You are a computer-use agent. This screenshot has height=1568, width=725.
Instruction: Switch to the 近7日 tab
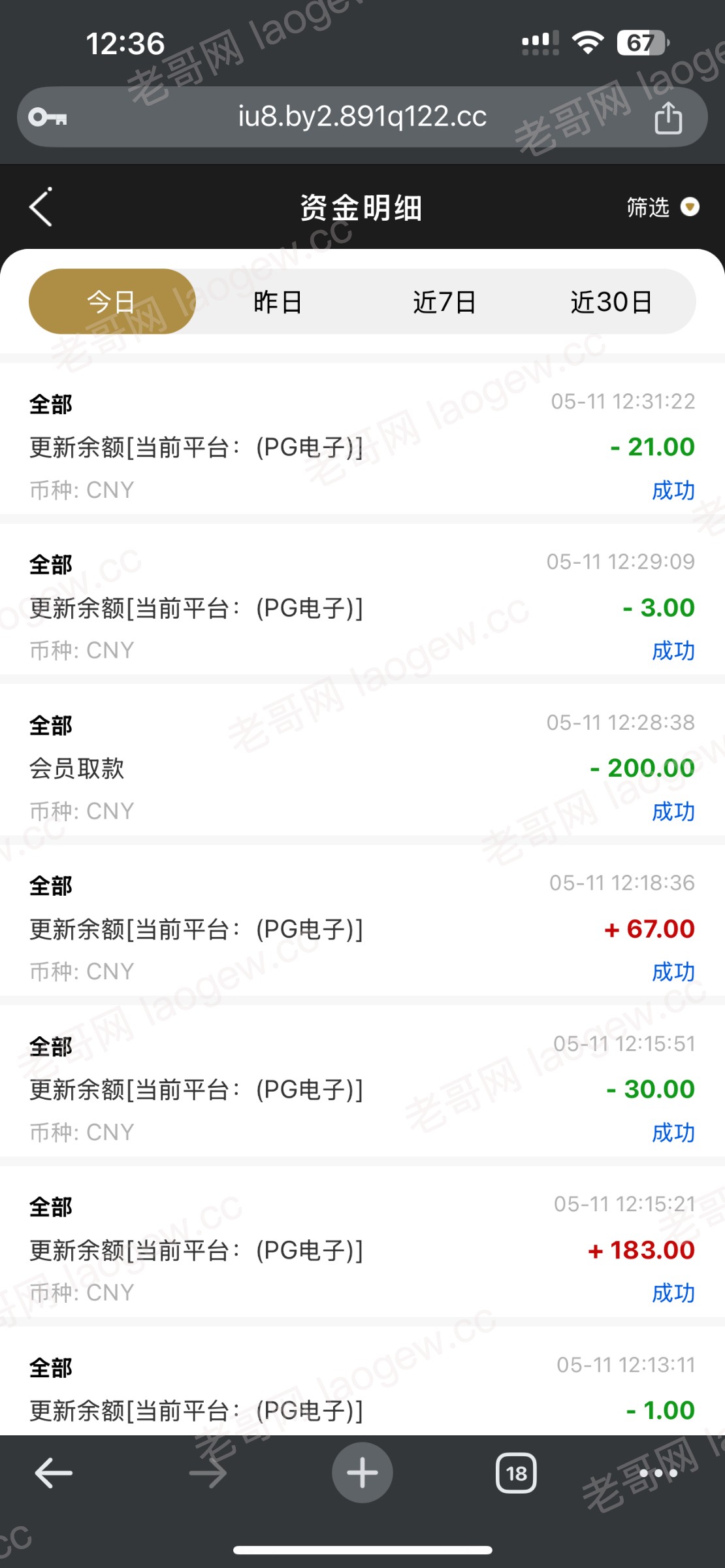tap(445, 302)
